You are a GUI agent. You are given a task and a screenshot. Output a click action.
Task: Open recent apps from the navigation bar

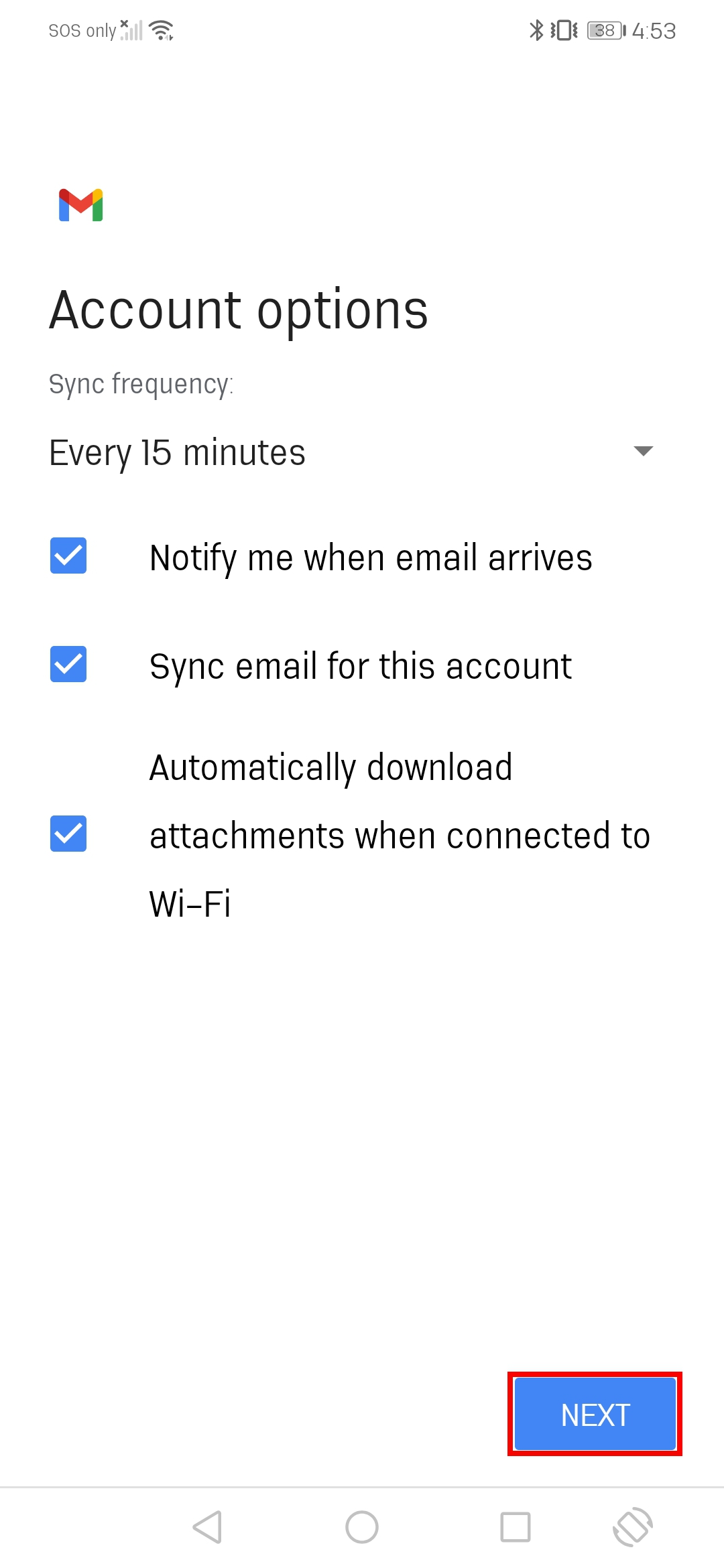(x=516, y=1528)
